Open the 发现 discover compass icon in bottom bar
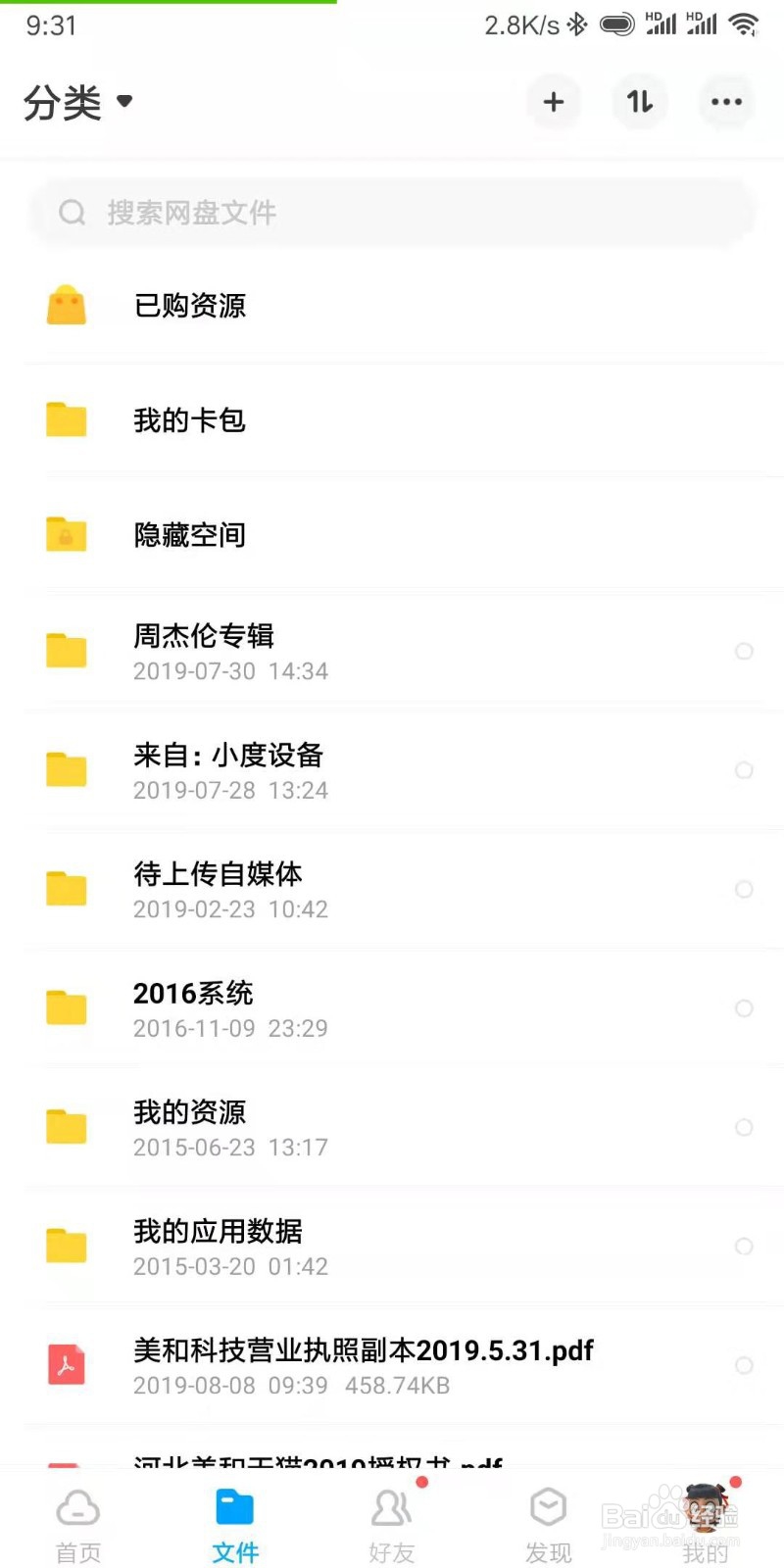Image resolution: width=784 pixels, height=1568 pixels. 548,1506
